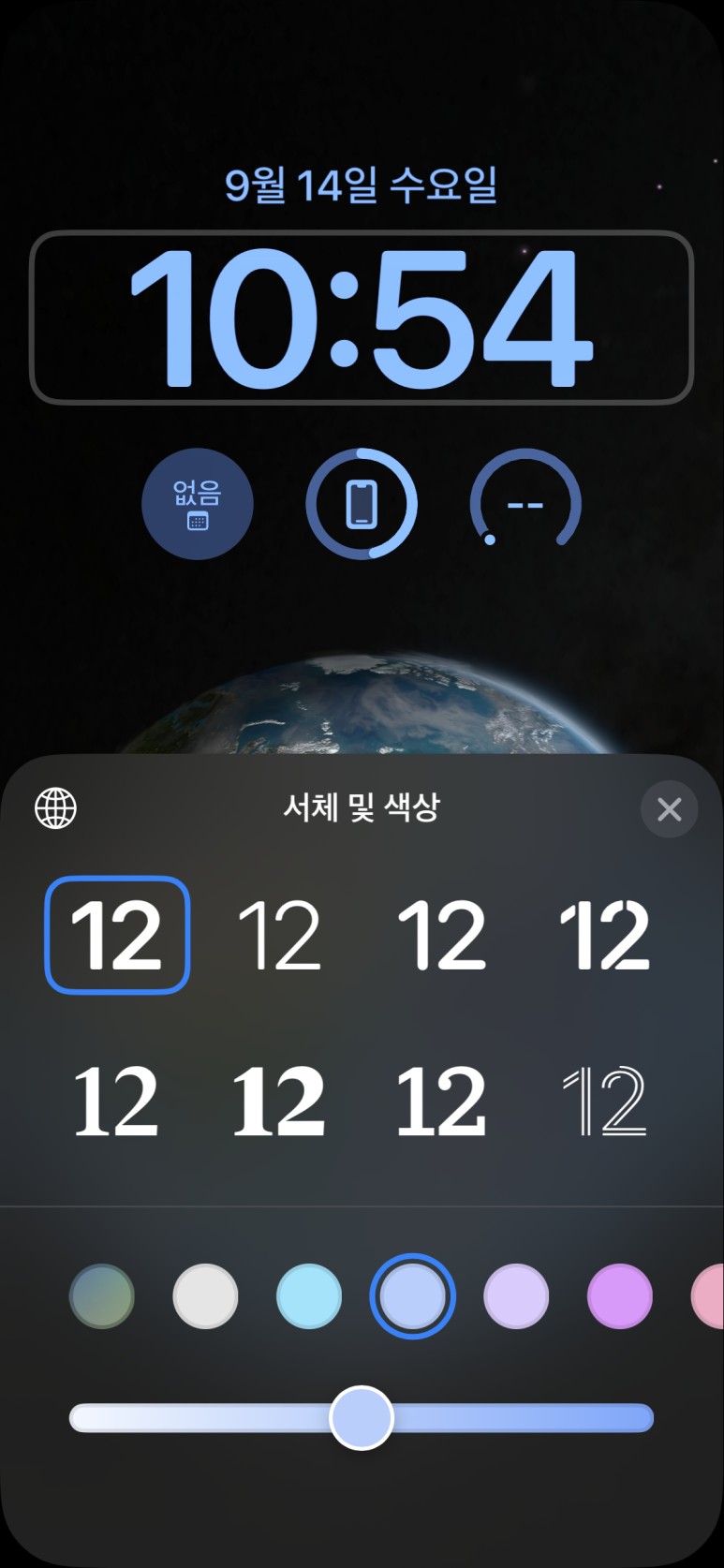Viewport: 724px width, 1568px height.
Task: Select the thin serif font style
Action: point(116,1101)
